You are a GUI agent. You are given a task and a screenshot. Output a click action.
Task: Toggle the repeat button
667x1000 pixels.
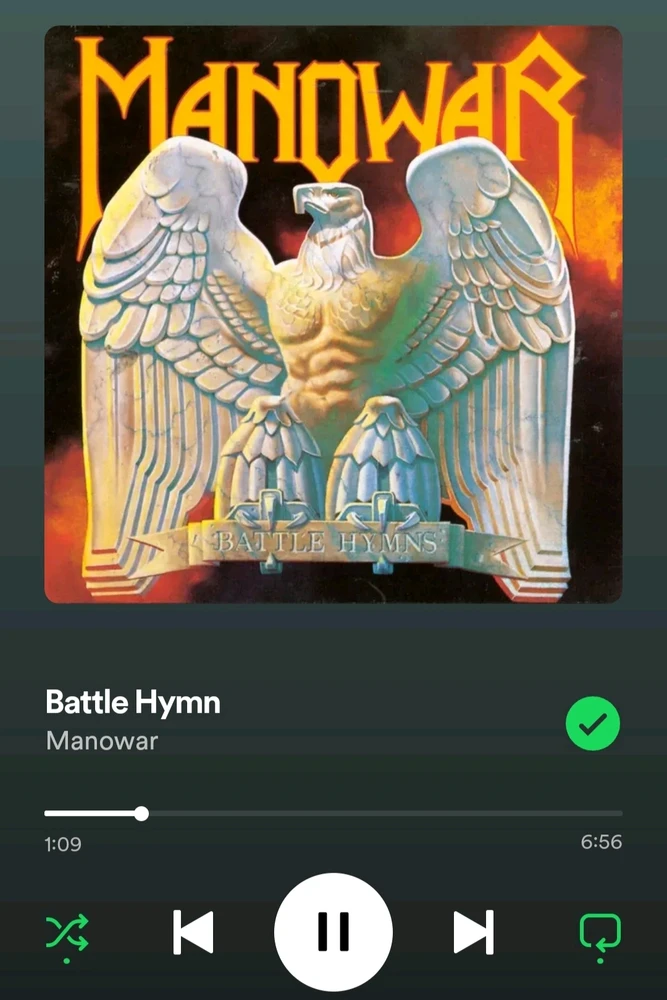click(x=600, y=932)
